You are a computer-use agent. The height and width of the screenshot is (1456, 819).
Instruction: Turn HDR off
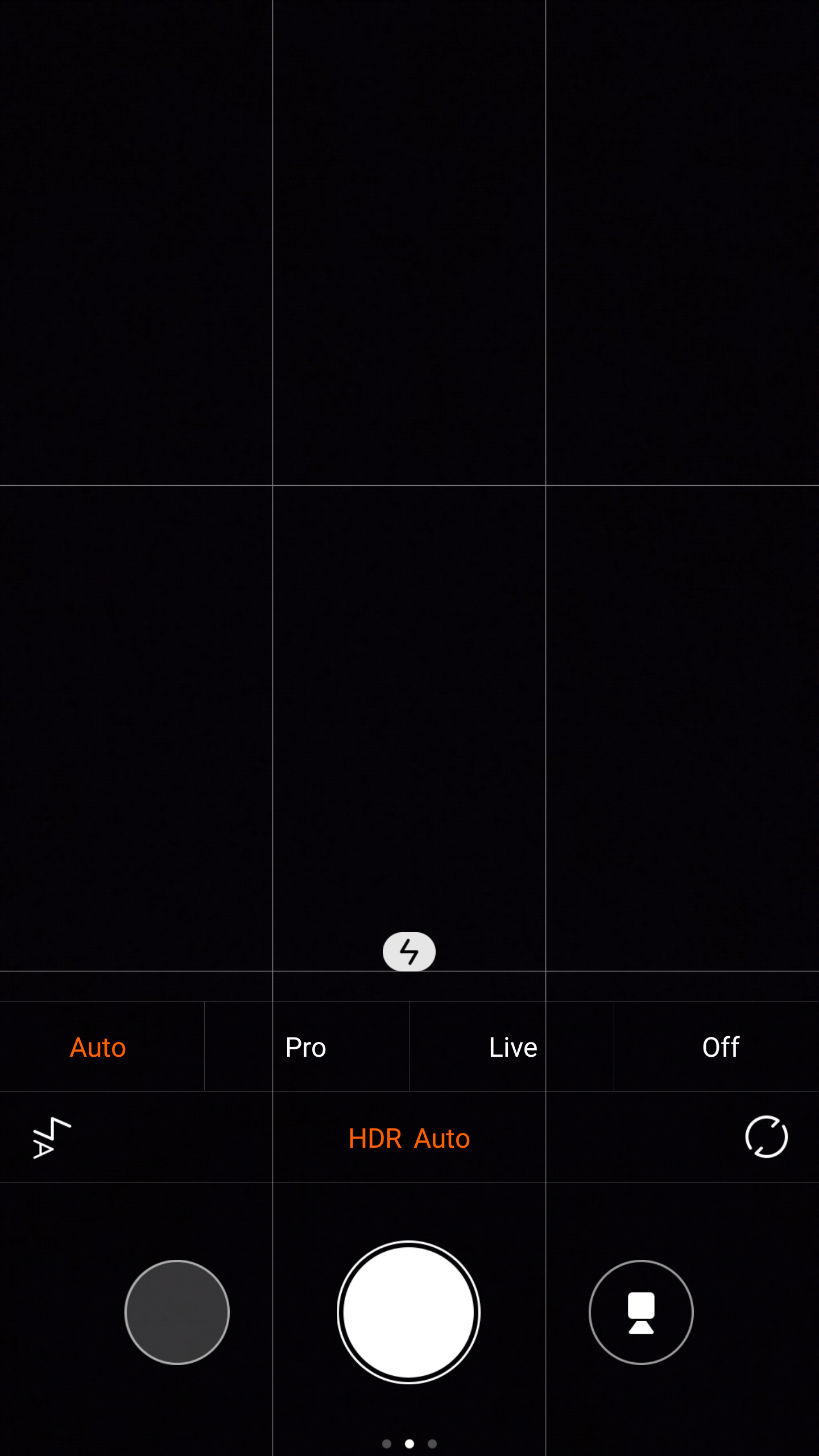point(720,1047)
